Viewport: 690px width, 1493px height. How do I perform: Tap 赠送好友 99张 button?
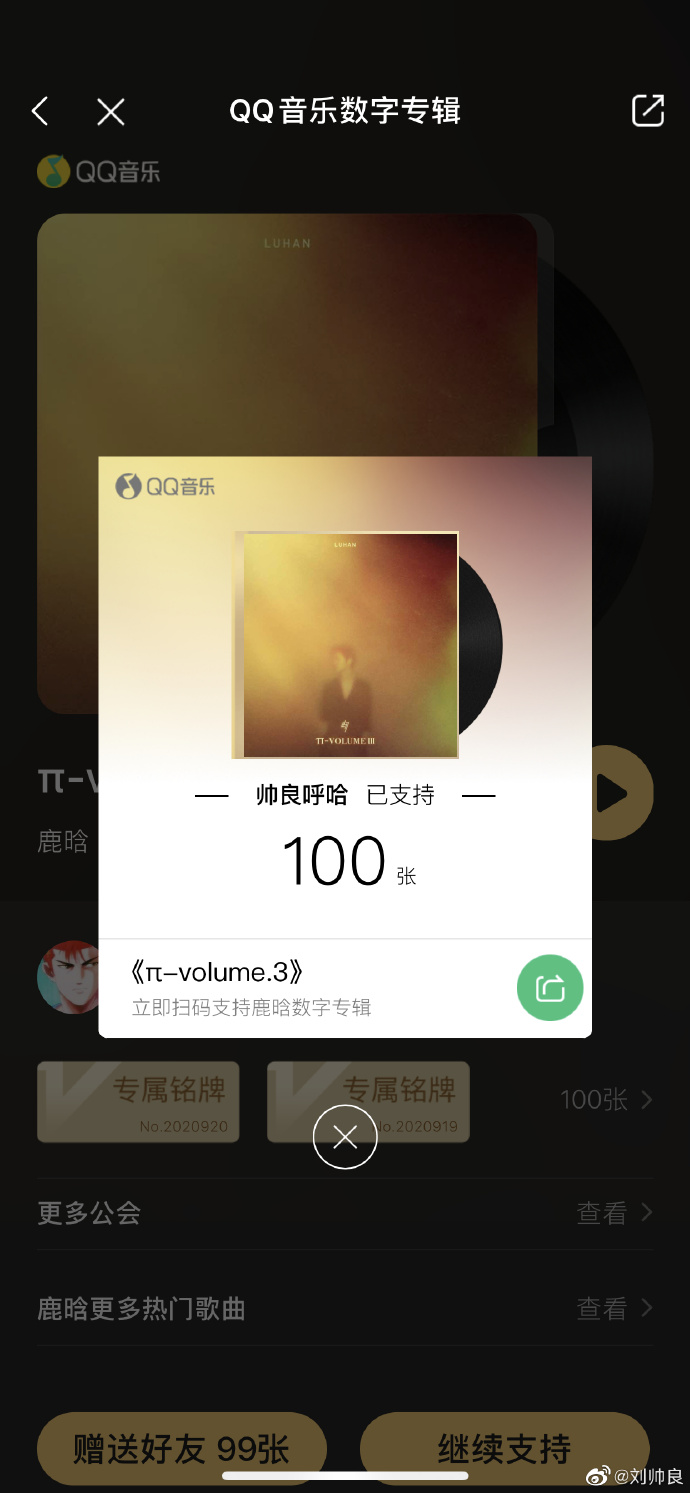pos(182,1448)
